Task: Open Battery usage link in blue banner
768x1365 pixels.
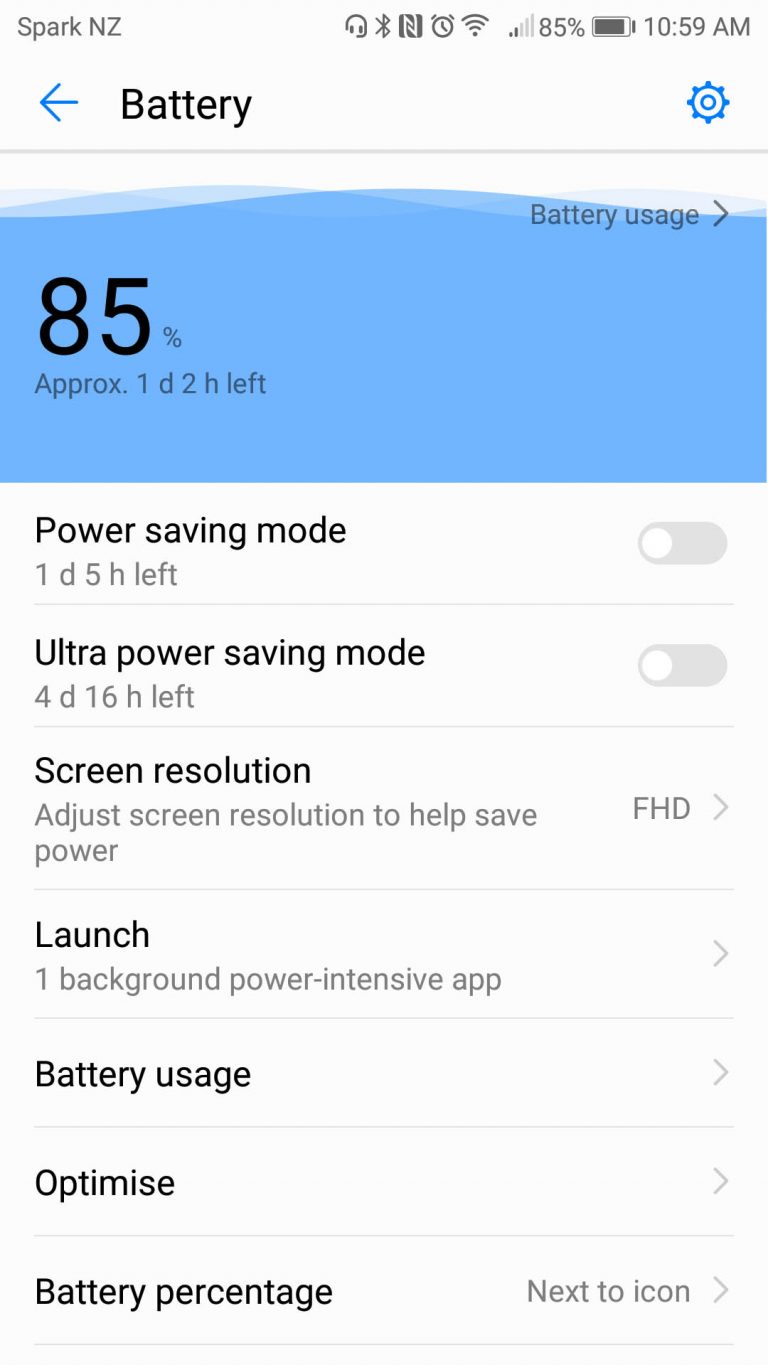Action: pos(629,215)
